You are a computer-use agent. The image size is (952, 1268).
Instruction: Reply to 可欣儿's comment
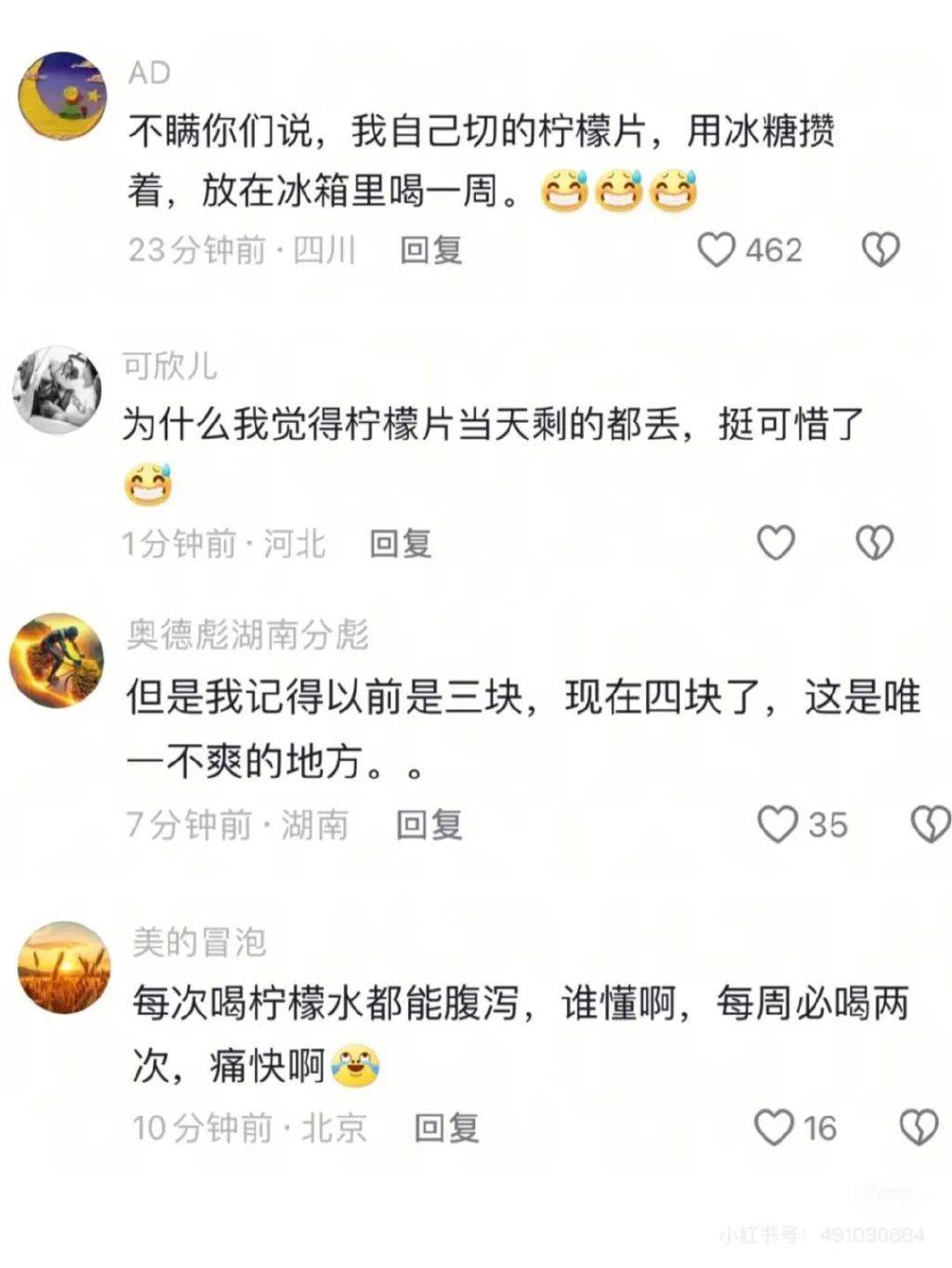click(x=400, y=543)
